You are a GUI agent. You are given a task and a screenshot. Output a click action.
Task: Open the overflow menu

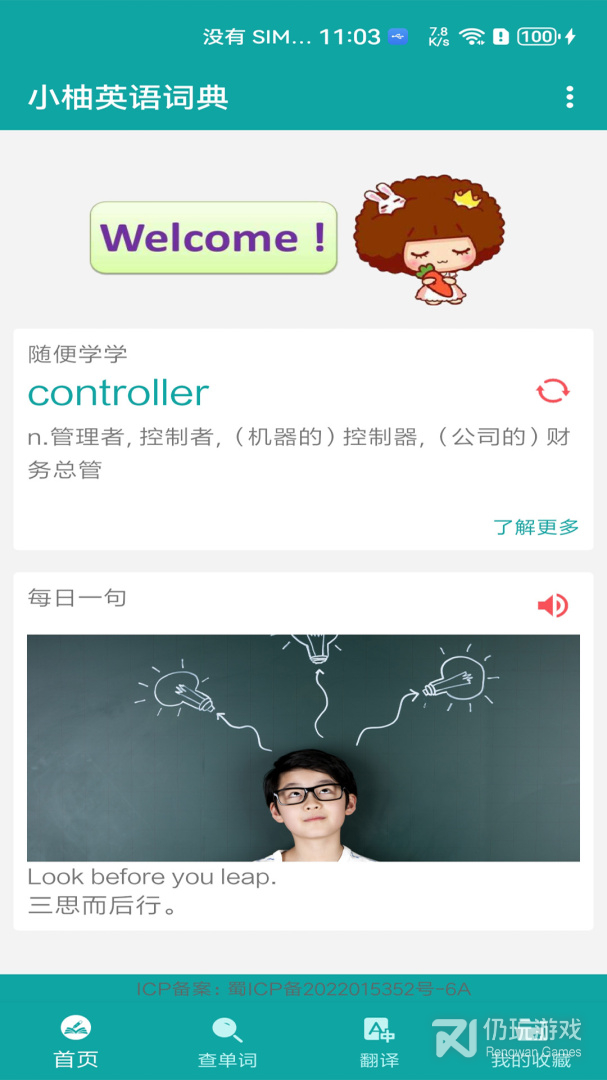569,97
